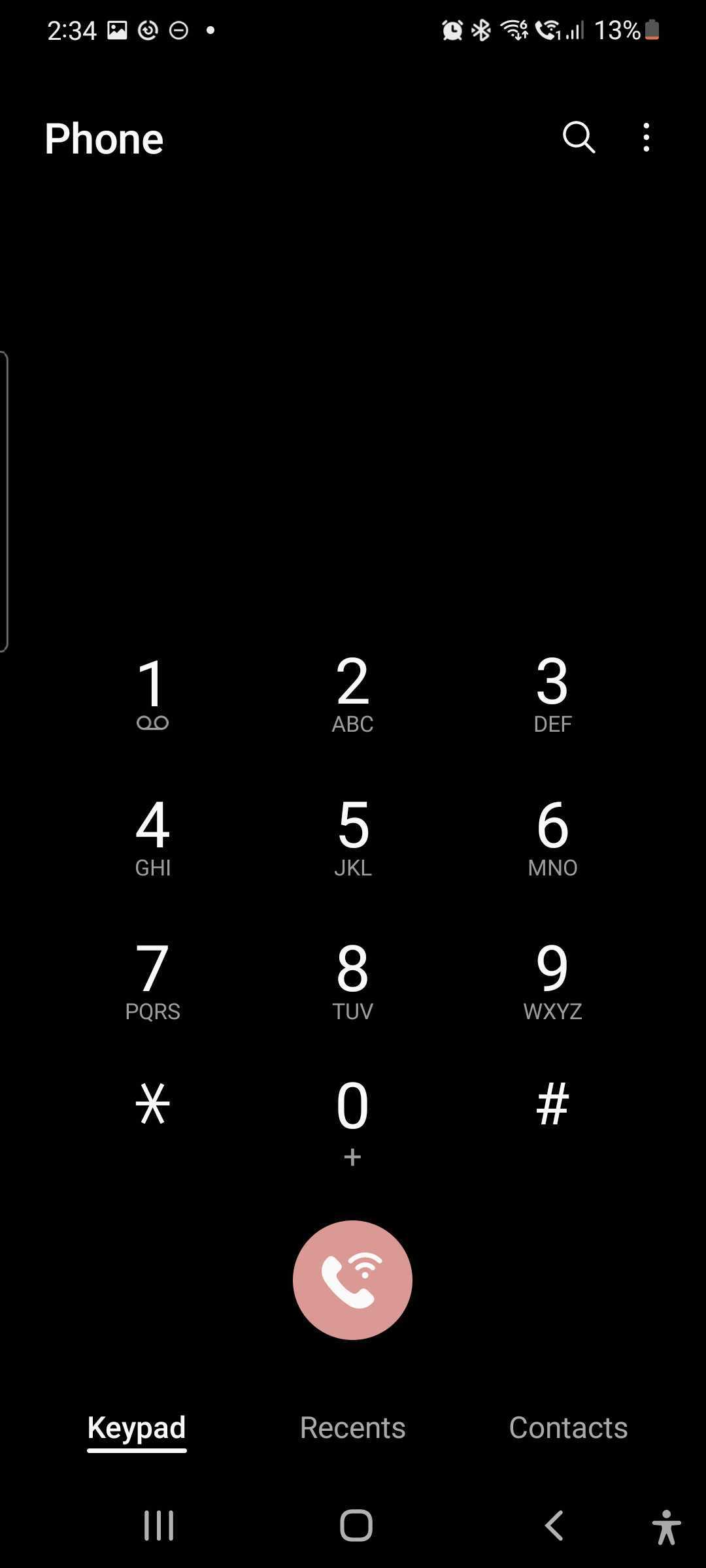Tap the 2 ABC key
This screenshot has width=706, height=1568.
(x=352, y=693)
